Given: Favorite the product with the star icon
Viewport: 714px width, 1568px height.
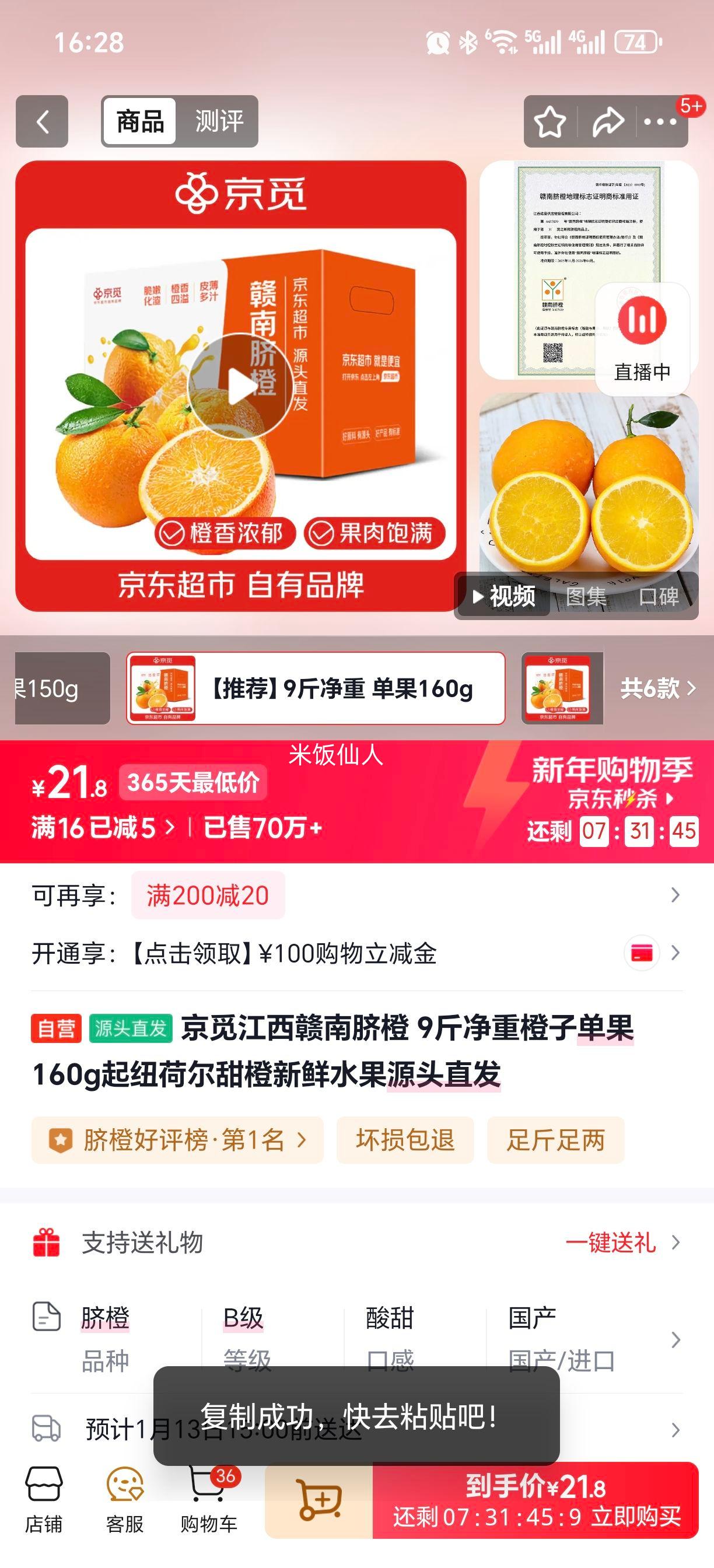Looking at the screenshot, I should point(551,121).
